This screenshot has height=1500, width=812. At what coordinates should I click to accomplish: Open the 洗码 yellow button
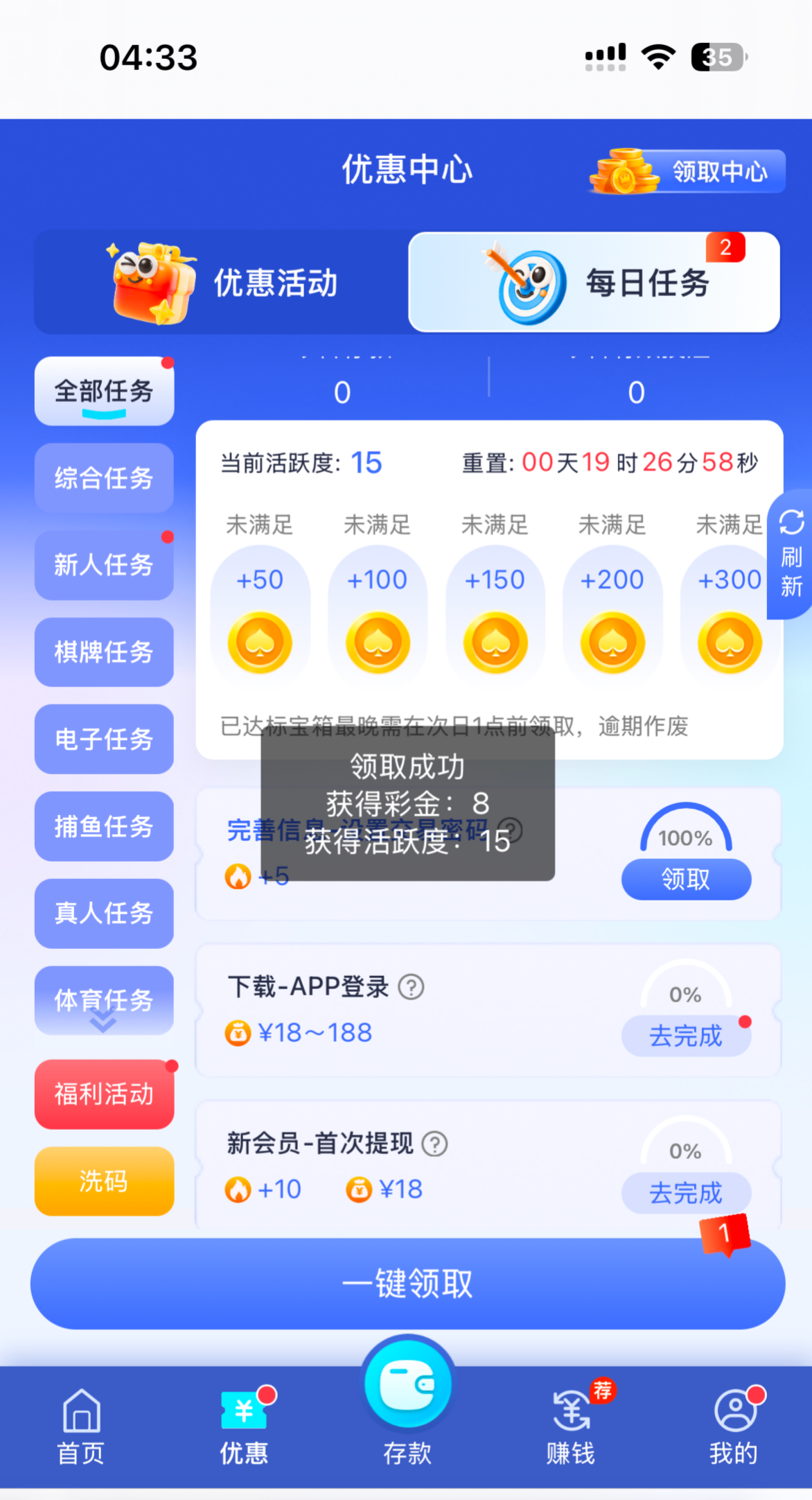[104, 1181]
